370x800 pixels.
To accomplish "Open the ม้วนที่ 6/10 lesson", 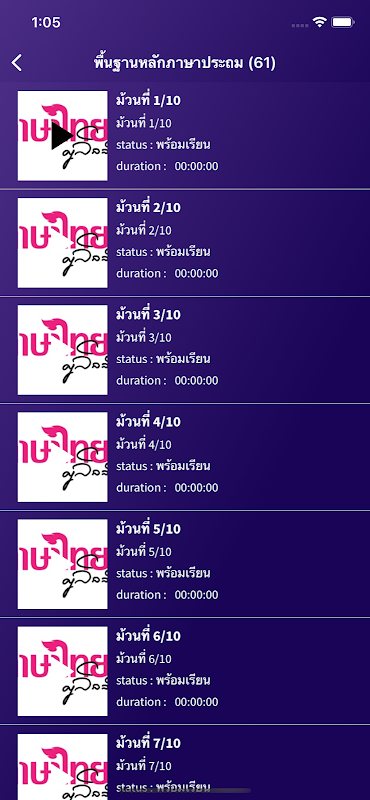I will (x=185, y=671).
